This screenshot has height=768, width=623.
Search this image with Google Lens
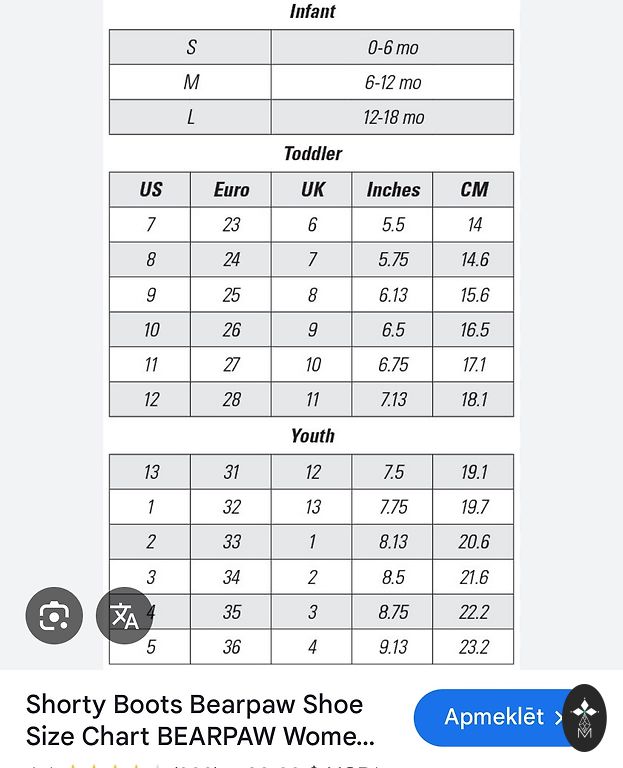point(54,616)
